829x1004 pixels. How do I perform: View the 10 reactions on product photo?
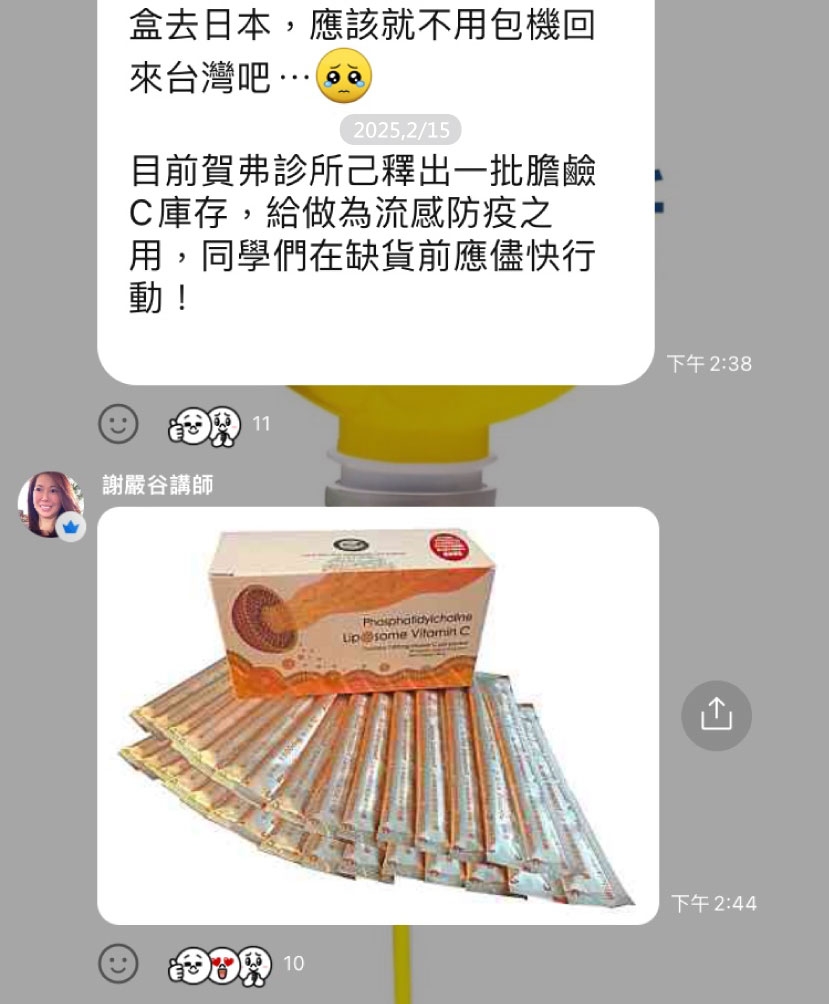click(x=235, y=964)
